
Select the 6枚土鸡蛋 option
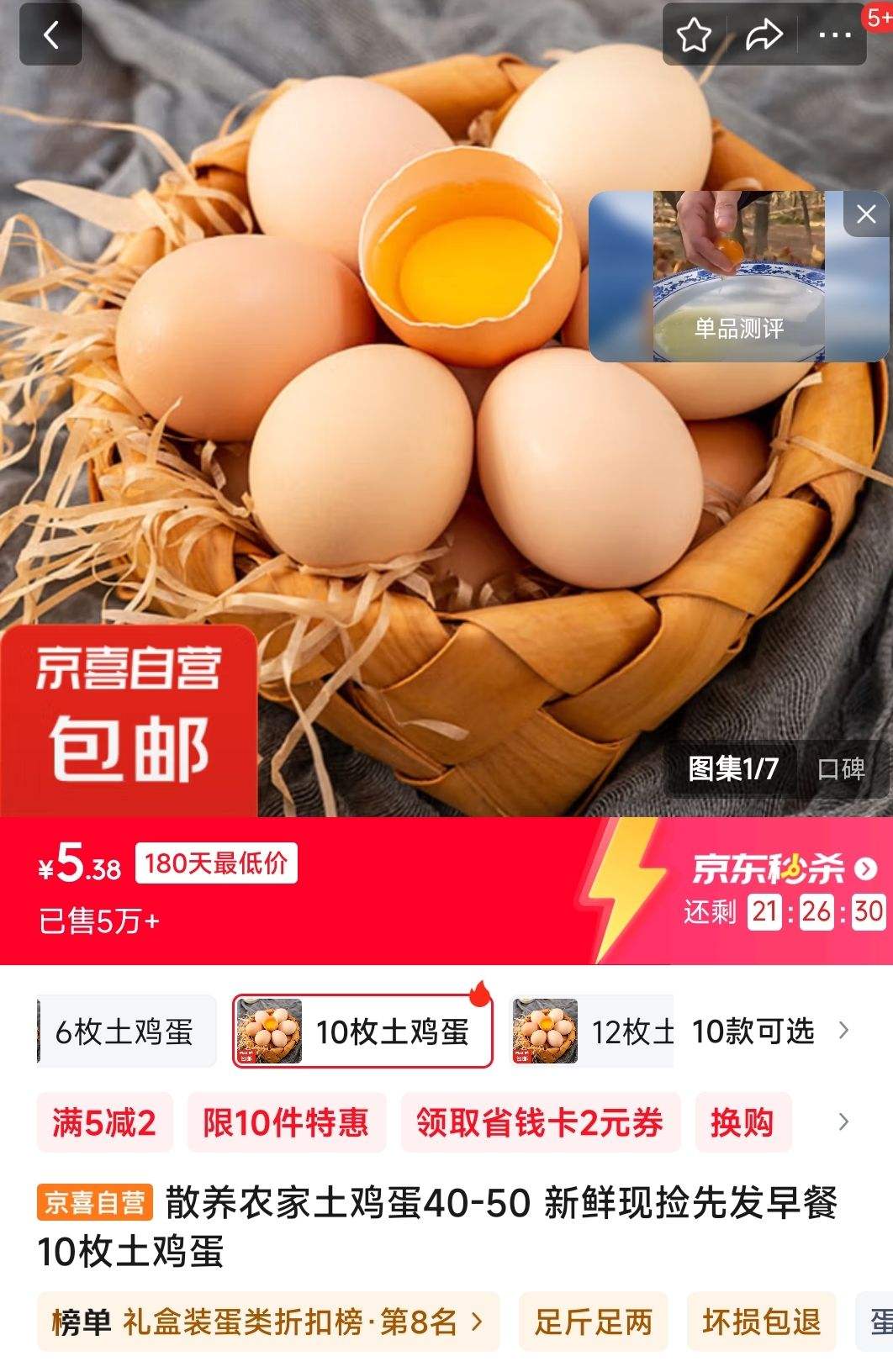124,1031
